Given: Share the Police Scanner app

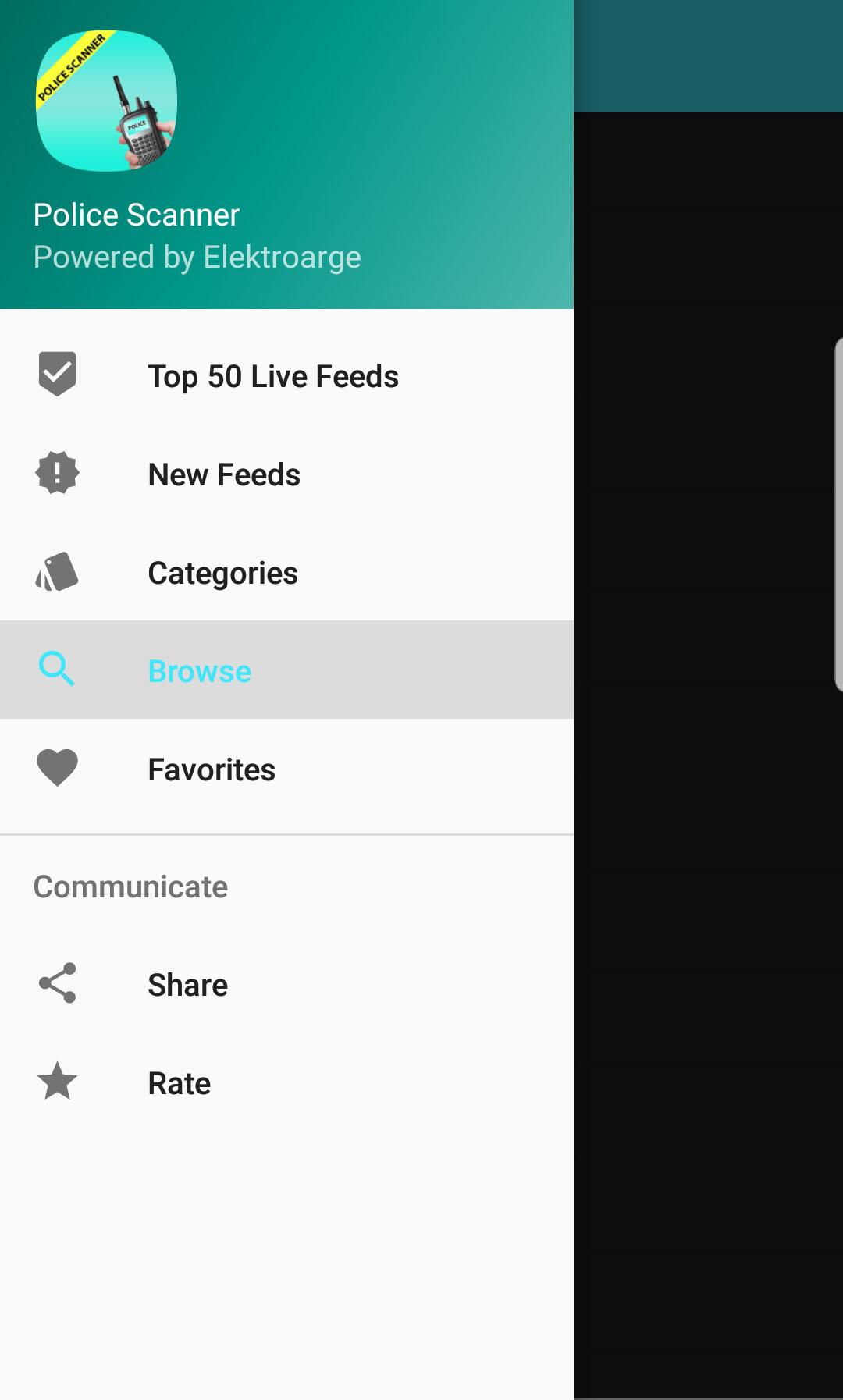Looking at the screenshot, I should [x=286, y=985].
